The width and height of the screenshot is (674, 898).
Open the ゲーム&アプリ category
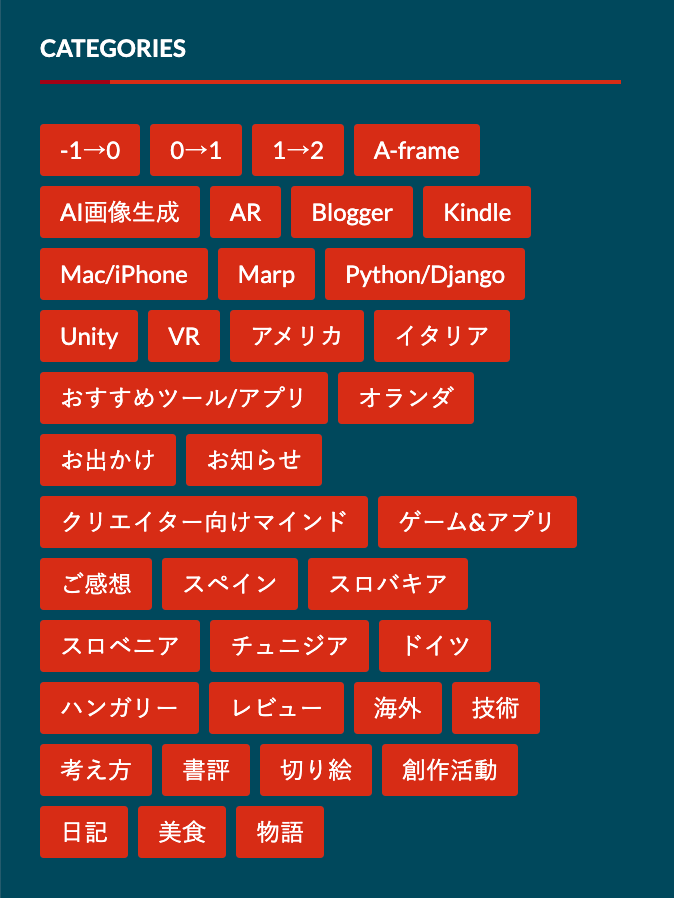[477, 522]
